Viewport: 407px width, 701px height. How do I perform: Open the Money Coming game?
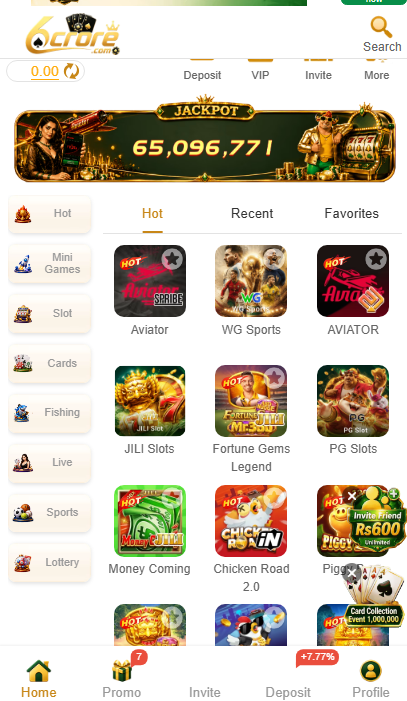[150, 521]
